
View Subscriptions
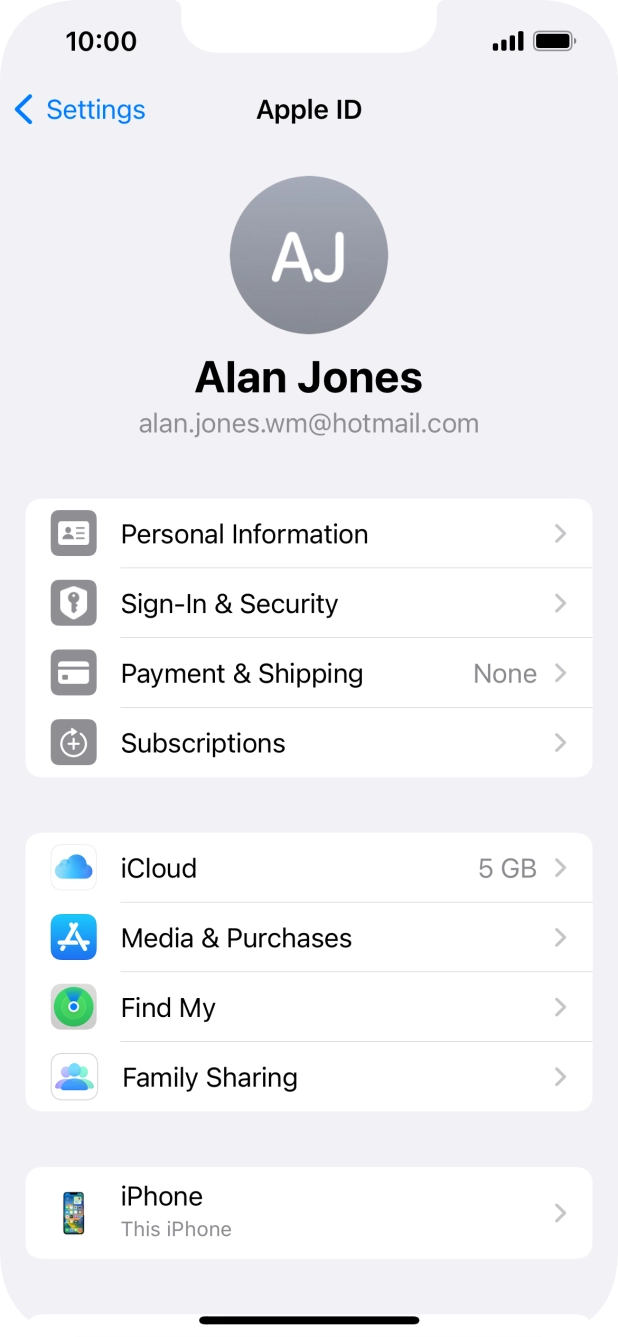[x=308, y=743]
